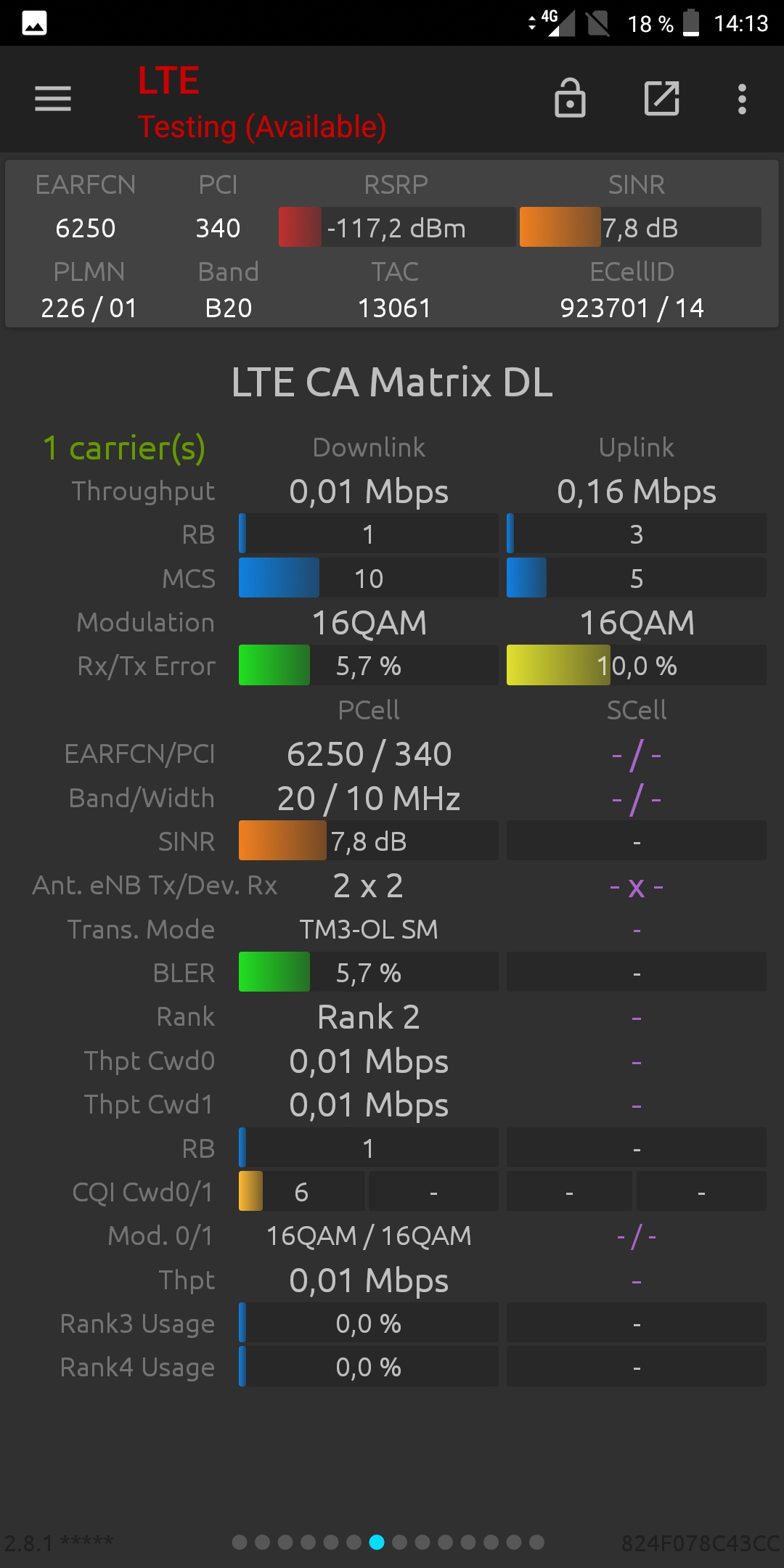Open the serving cell info card
784x1568 pixels.
392,244
